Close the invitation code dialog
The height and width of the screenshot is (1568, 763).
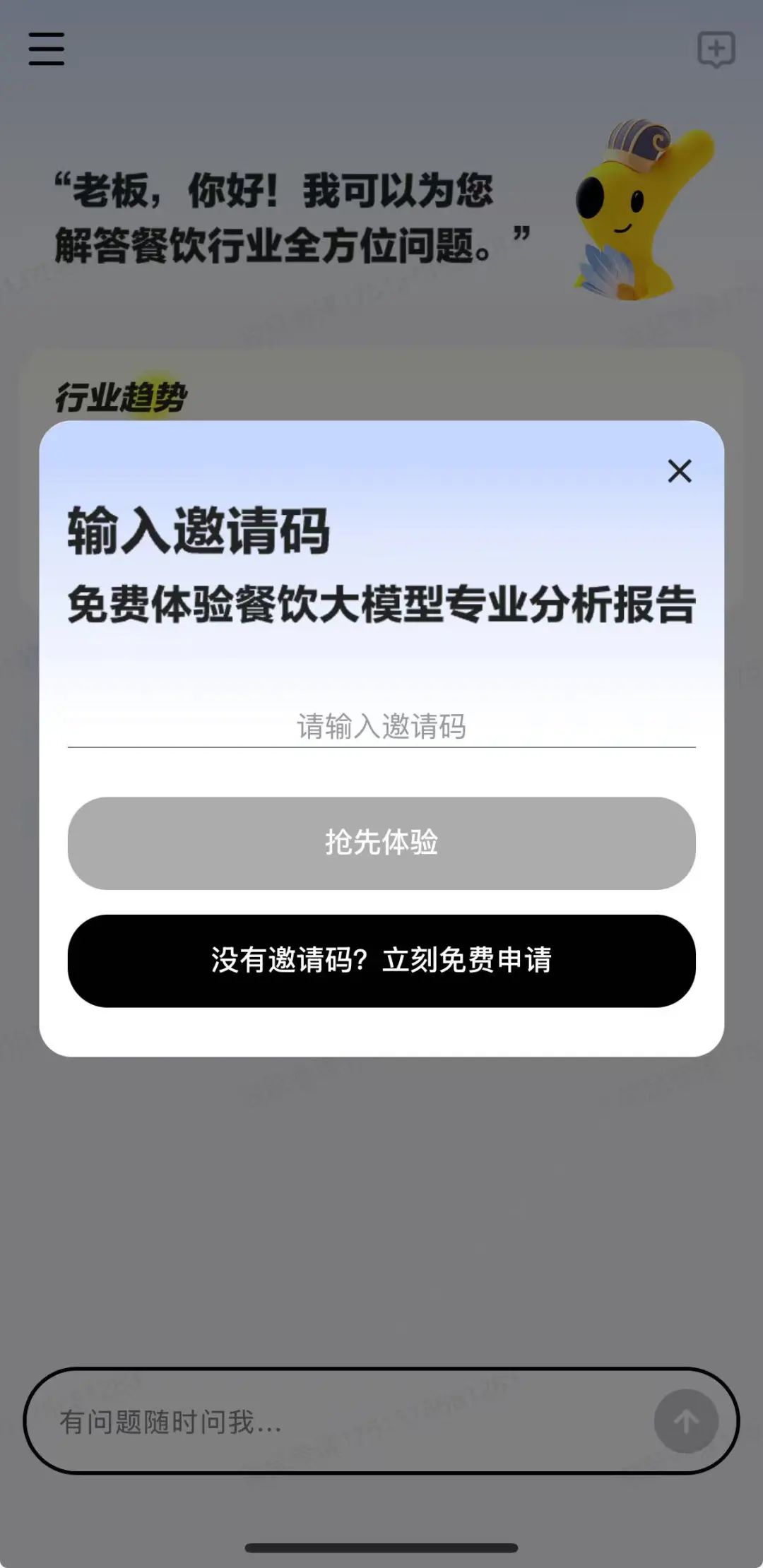point(680,471)
